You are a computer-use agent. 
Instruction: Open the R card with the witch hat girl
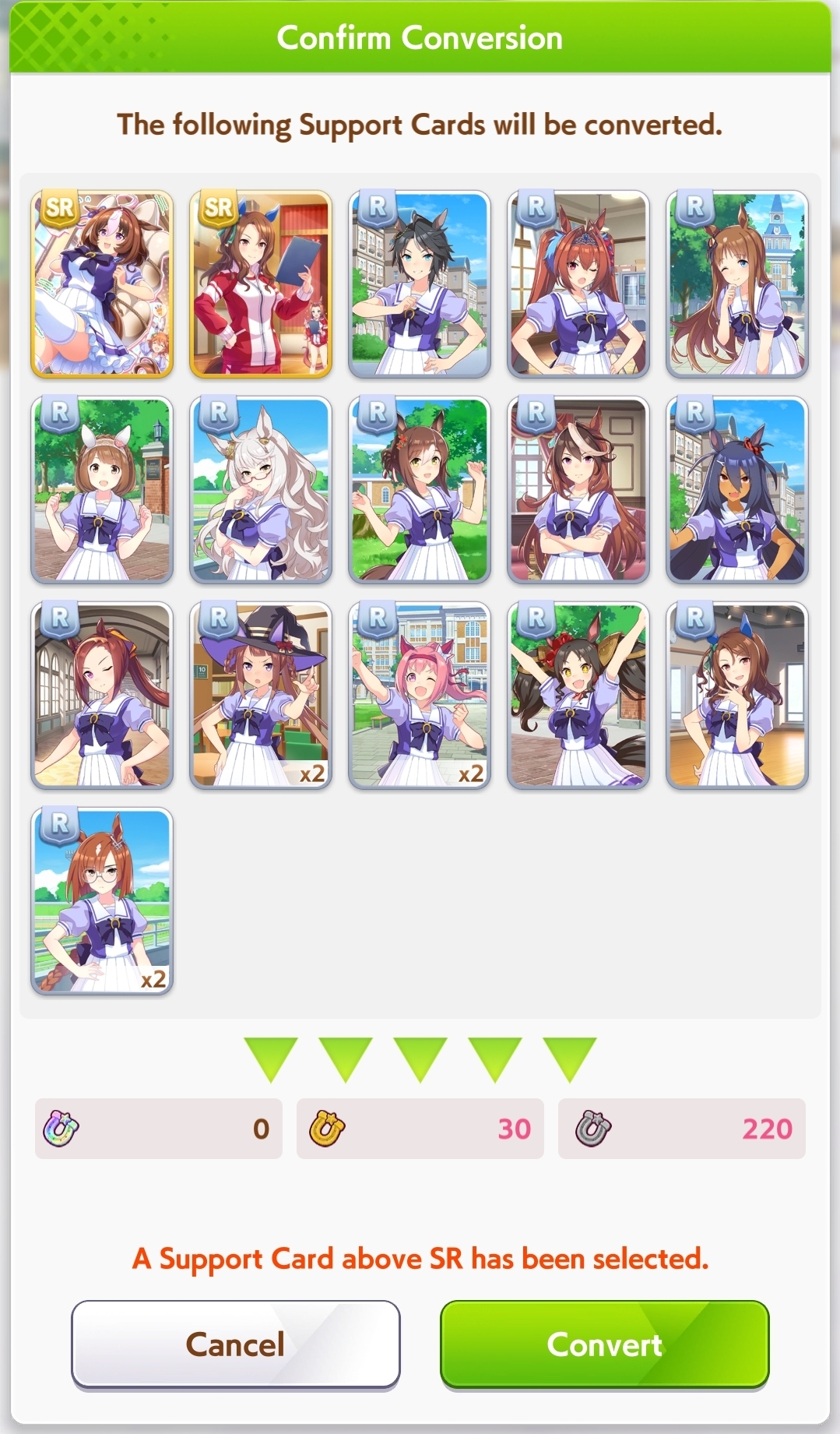[x=260, y=696]
